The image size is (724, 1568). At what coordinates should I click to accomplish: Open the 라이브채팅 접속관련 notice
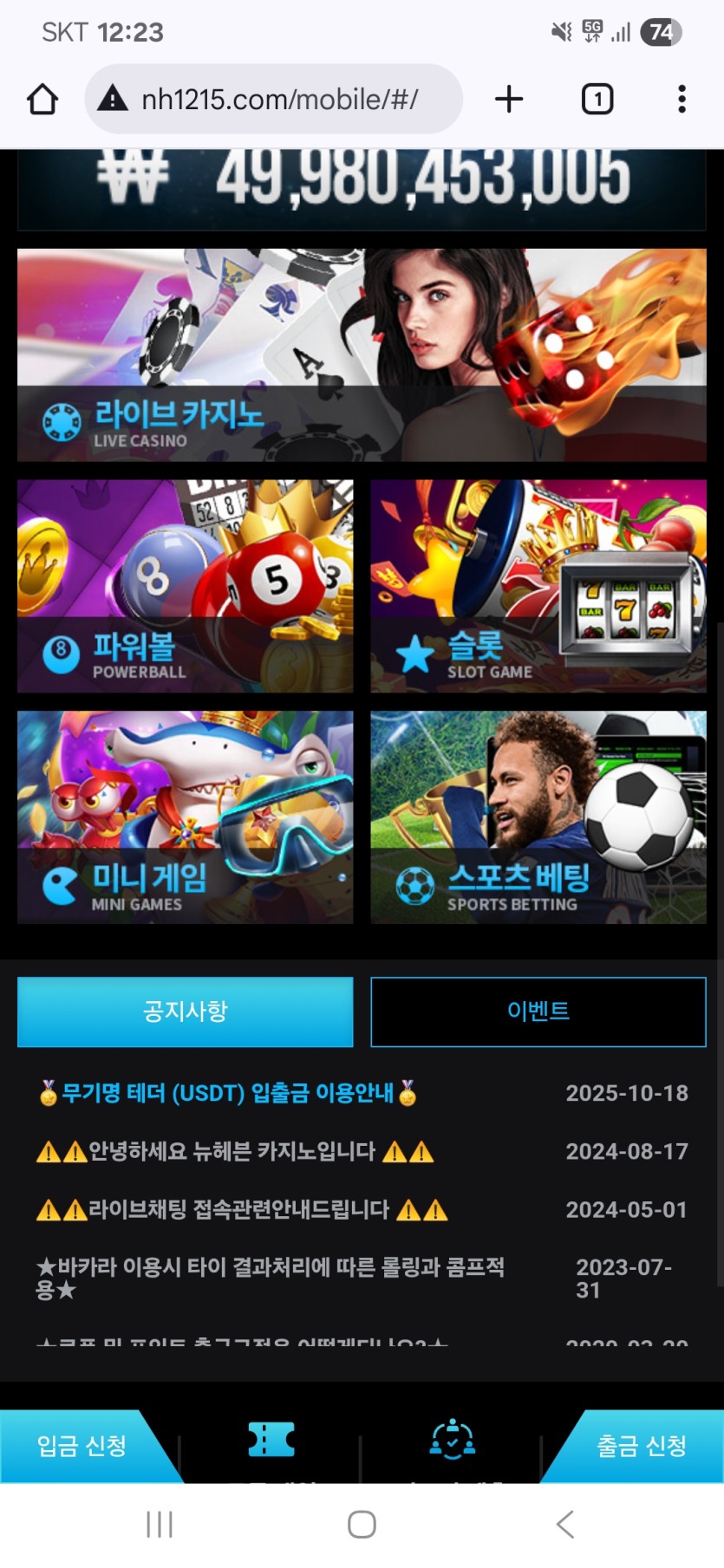tap(241, 1209)
